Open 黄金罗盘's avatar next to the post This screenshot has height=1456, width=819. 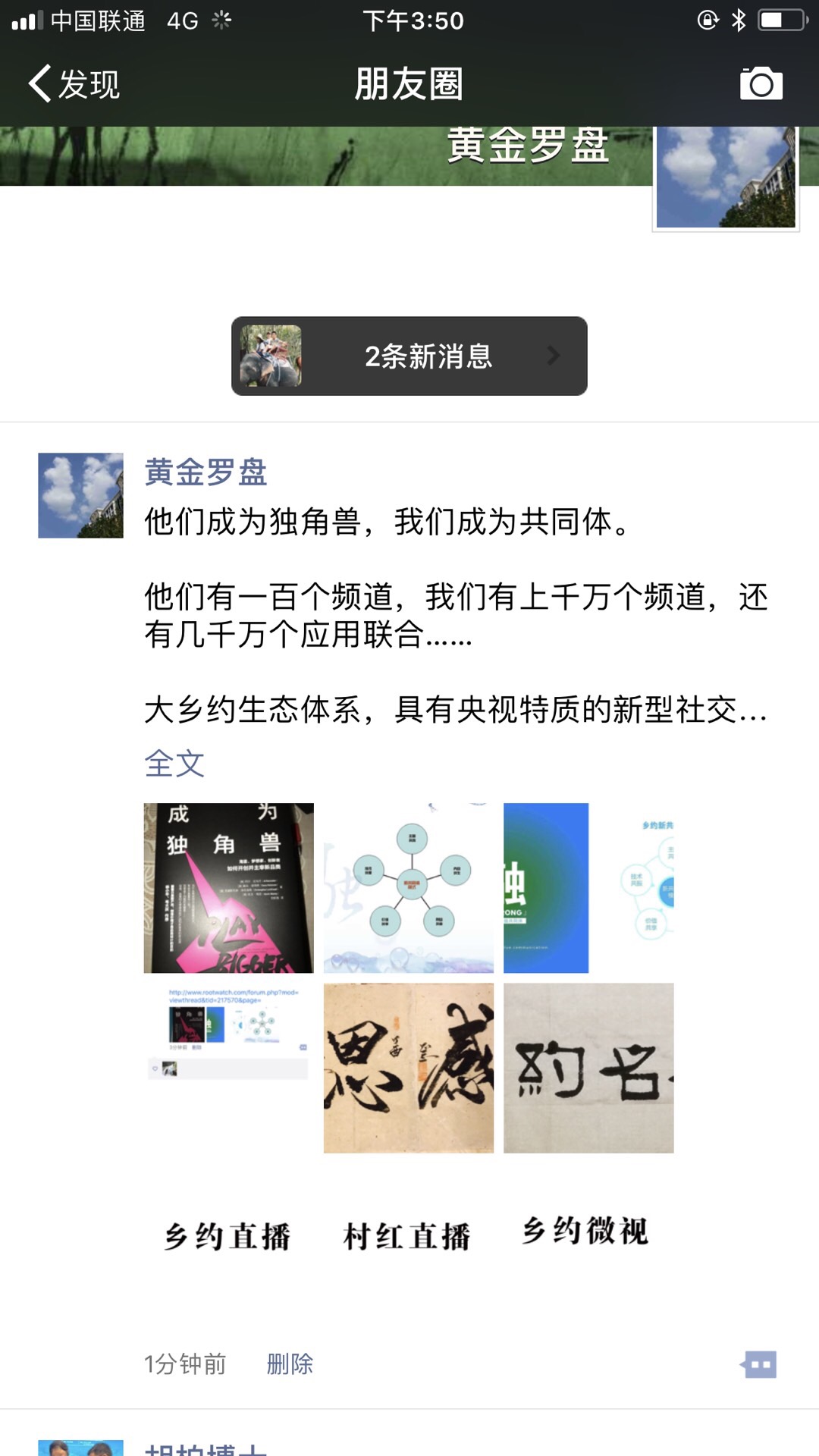pyautogui.click(x=80, y=495)
